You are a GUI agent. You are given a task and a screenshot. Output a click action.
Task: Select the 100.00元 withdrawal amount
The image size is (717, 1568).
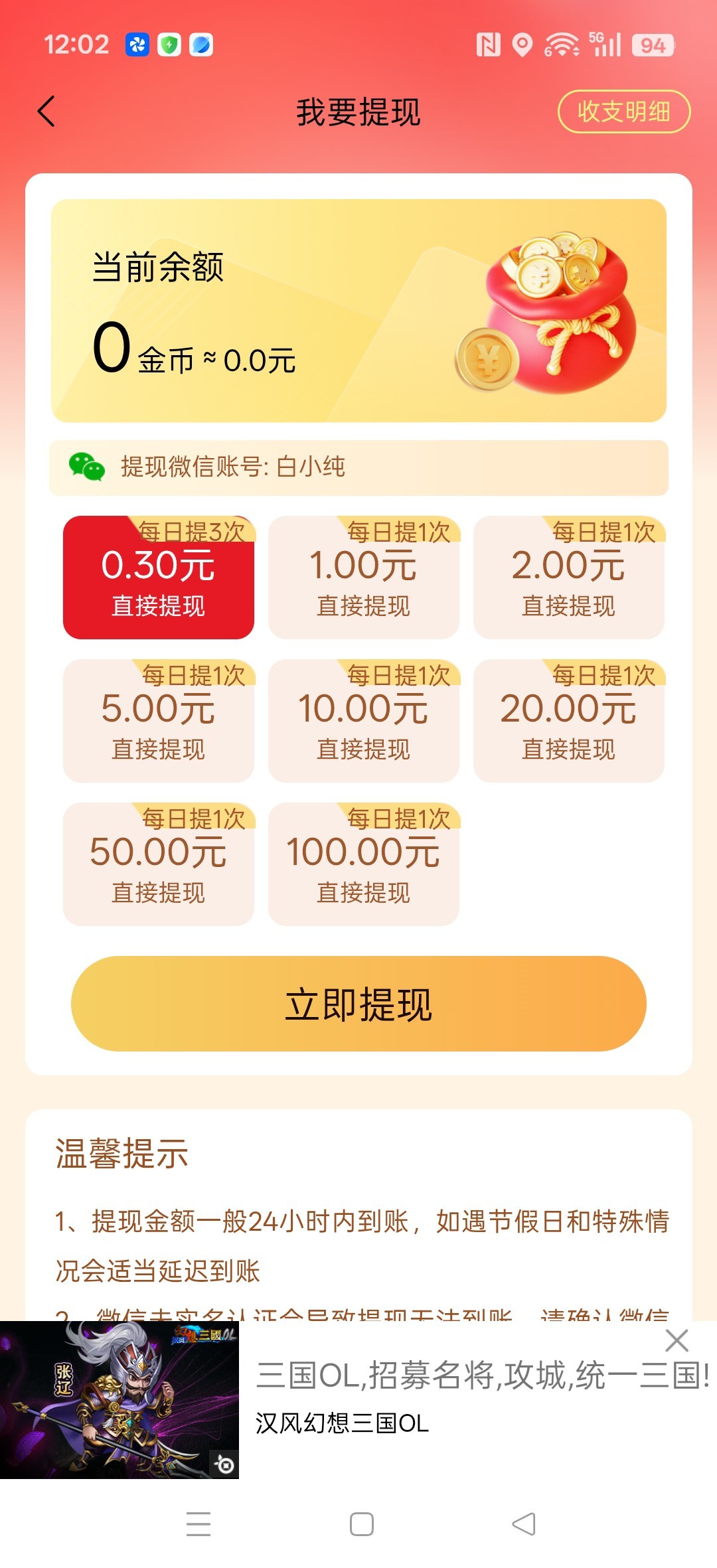click(x=364, y=863)
